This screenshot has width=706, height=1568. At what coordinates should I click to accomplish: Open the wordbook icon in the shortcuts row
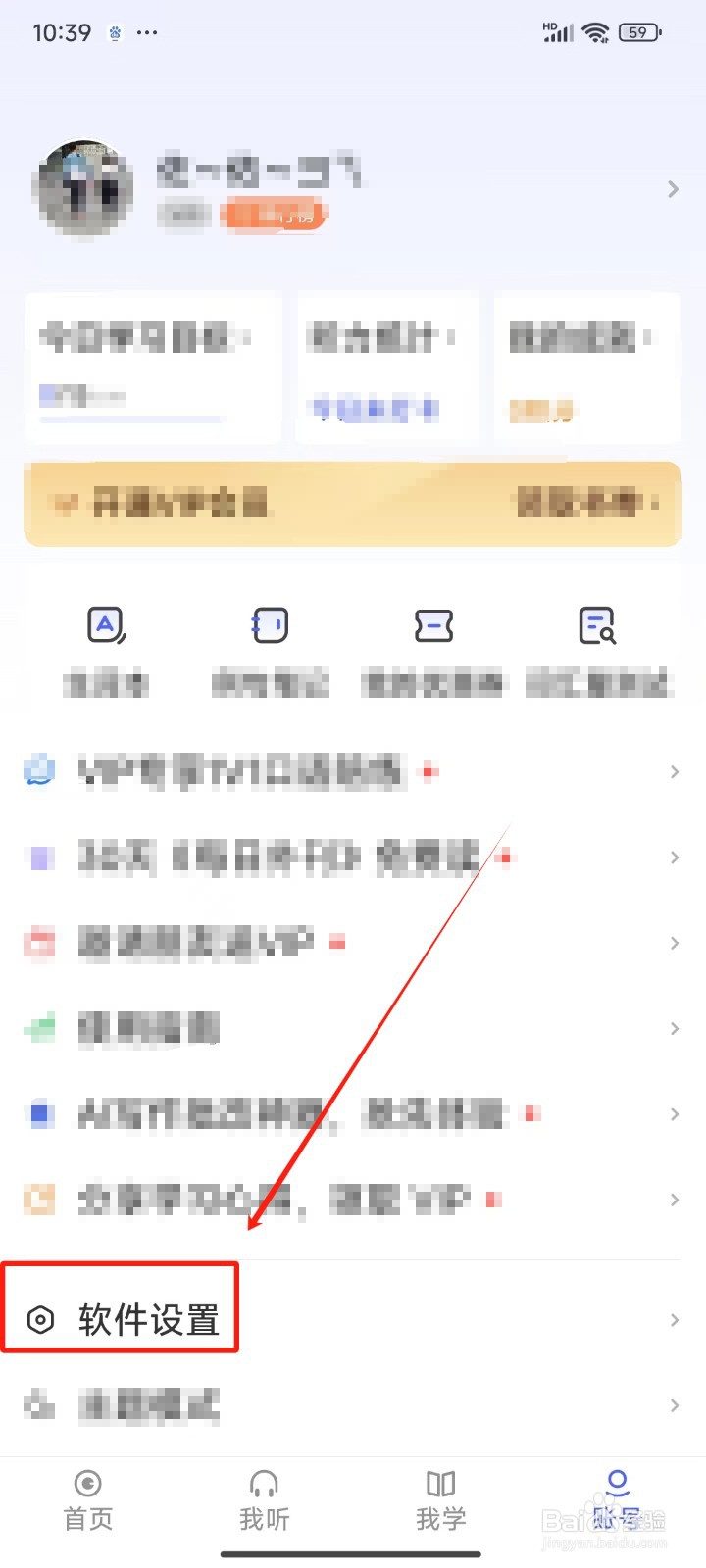click(105, 624)
